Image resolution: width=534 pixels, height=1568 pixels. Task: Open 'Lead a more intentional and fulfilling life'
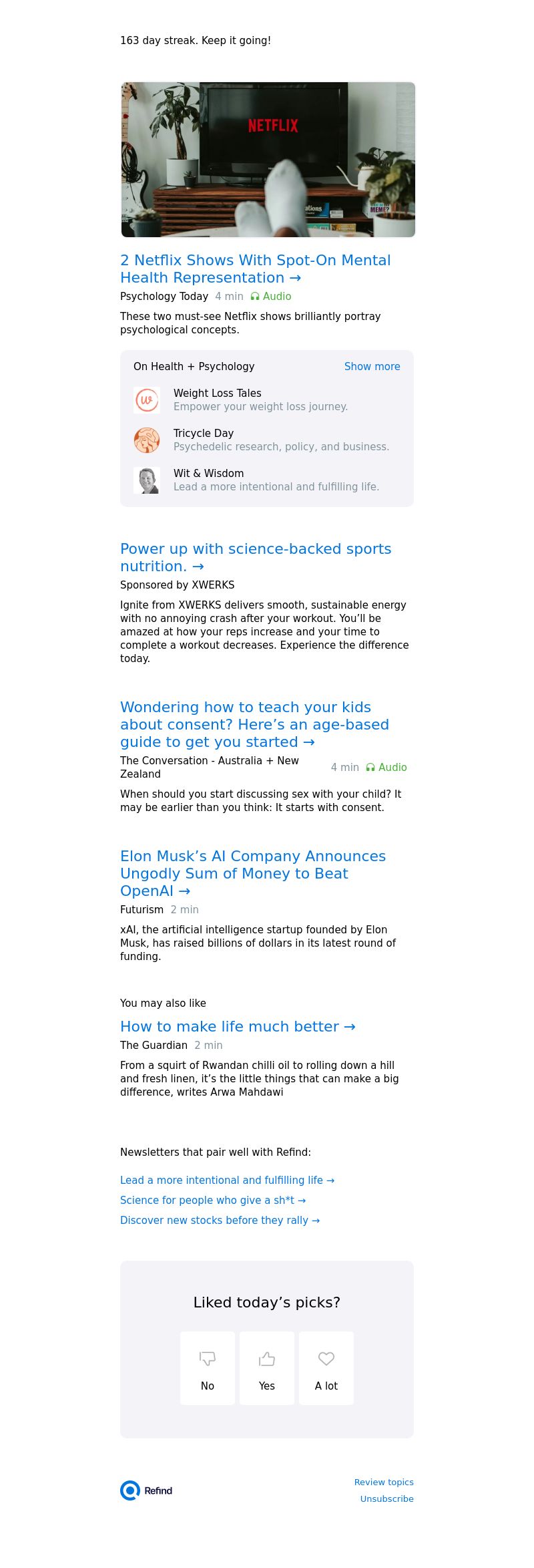point(227,1181)
